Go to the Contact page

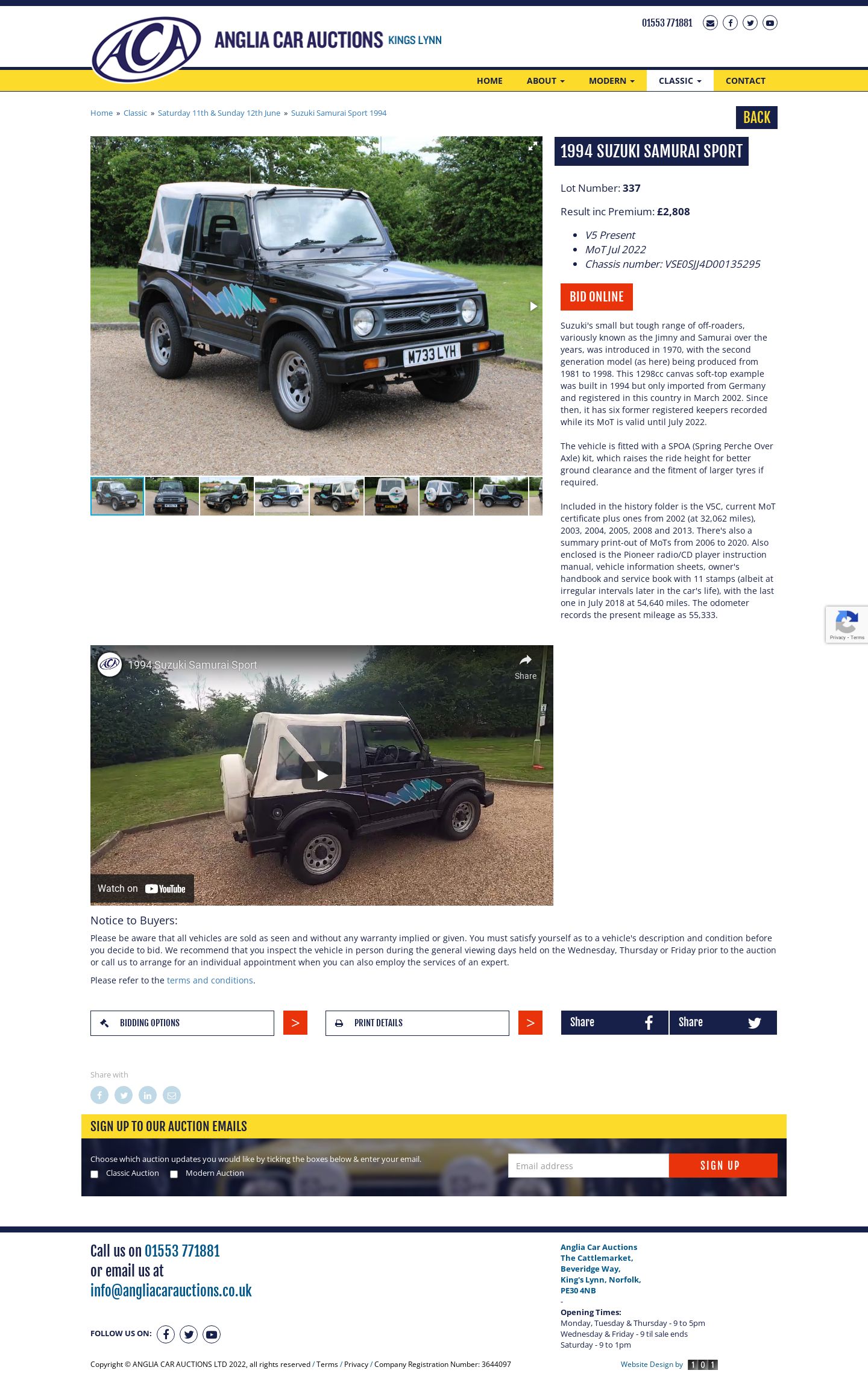745,81
